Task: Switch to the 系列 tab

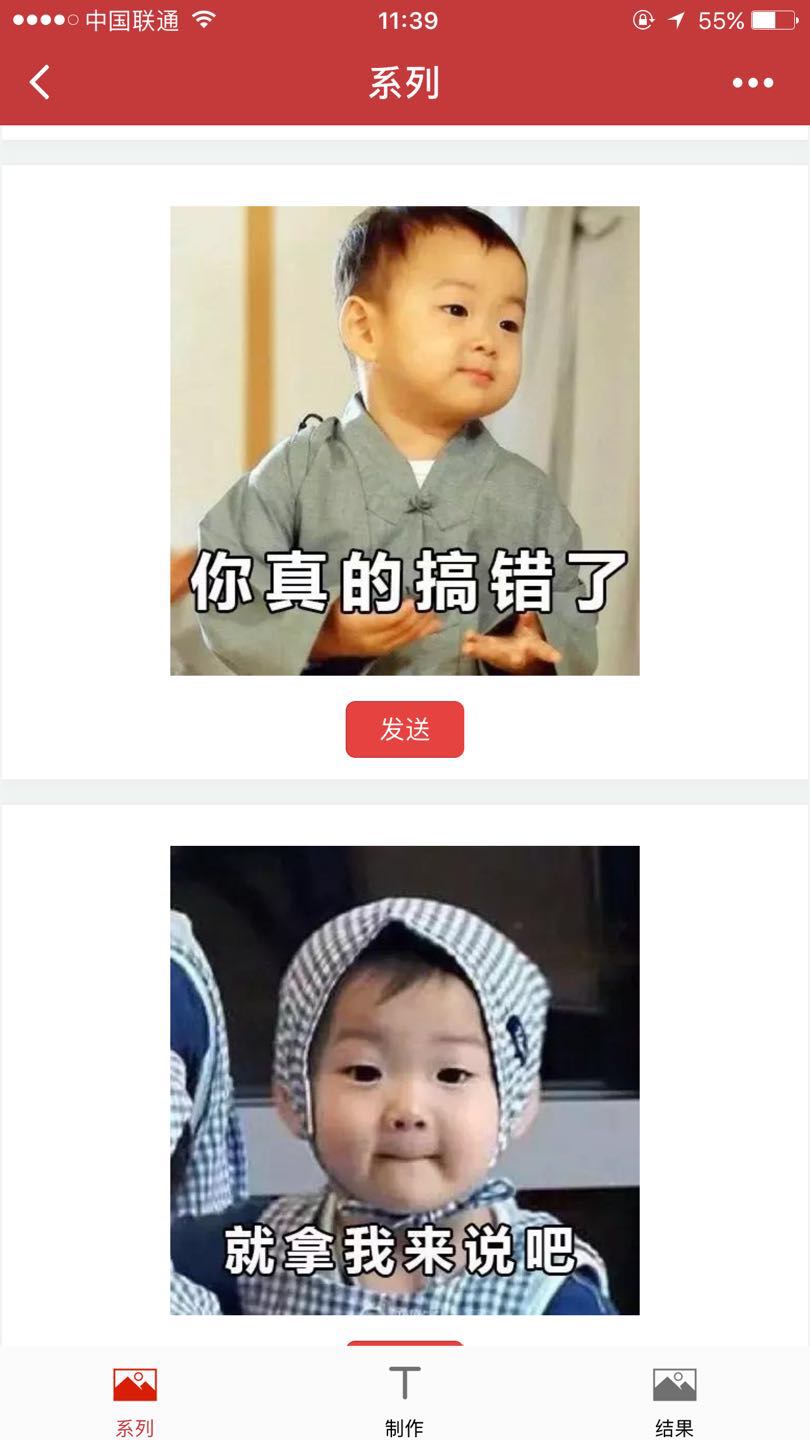Action: (x=135, y=1400)
